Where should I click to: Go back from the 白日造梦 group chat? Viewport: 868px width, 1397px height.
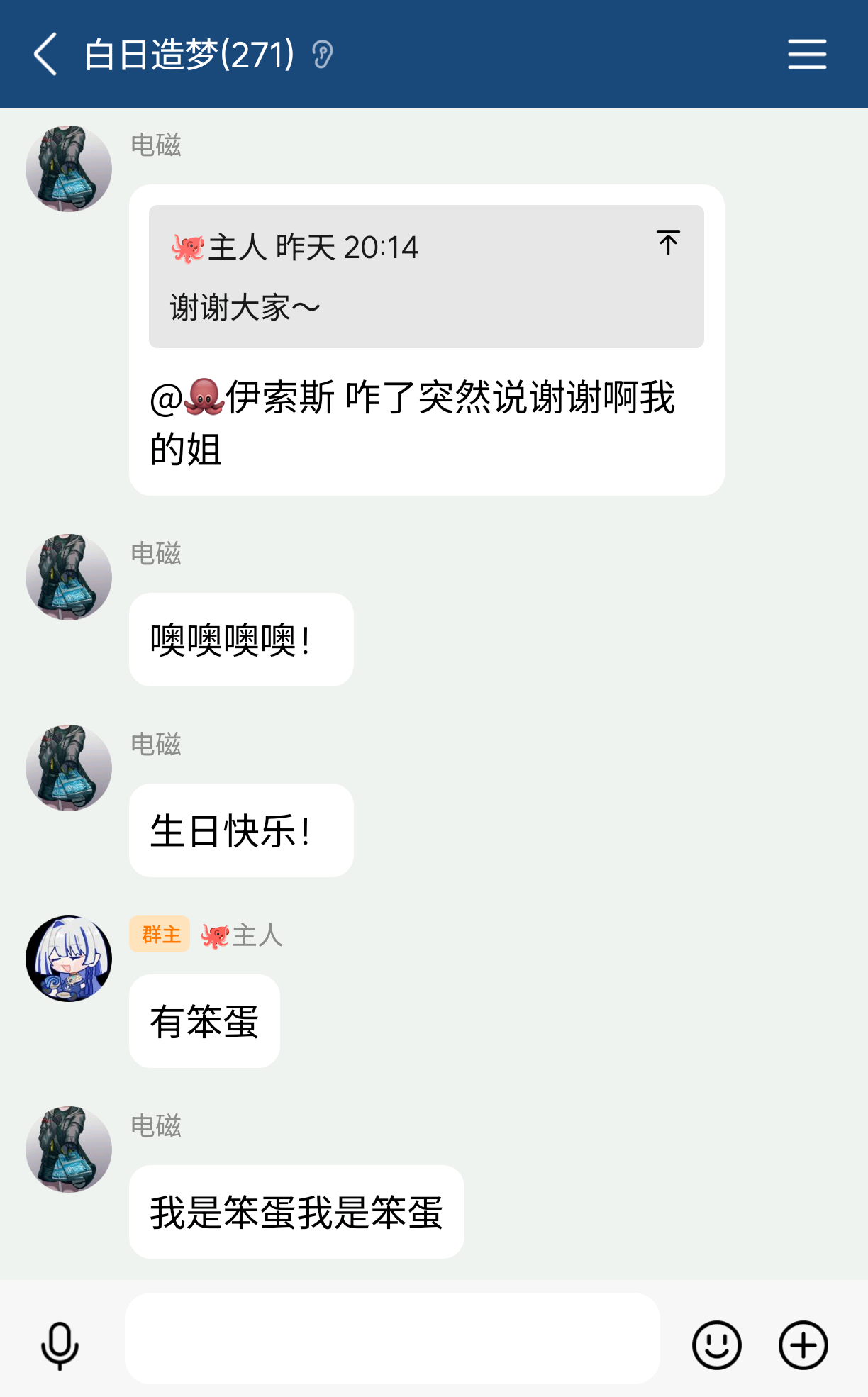46,55
